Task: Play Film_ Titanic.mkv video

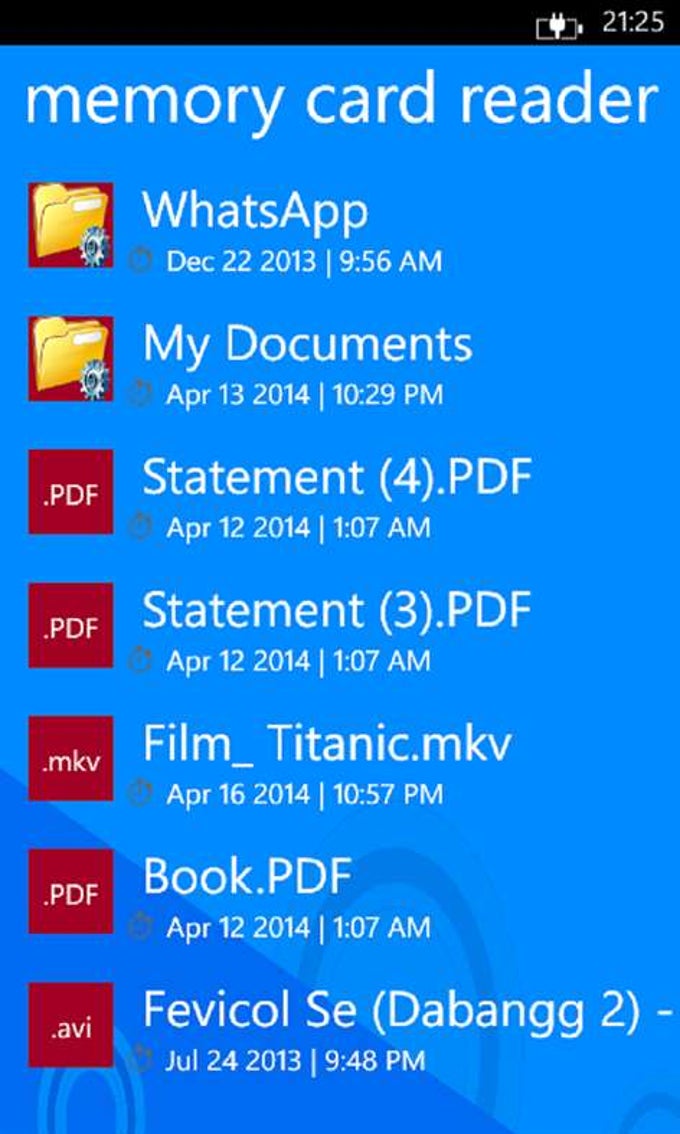Action: (x=327, y=744)
